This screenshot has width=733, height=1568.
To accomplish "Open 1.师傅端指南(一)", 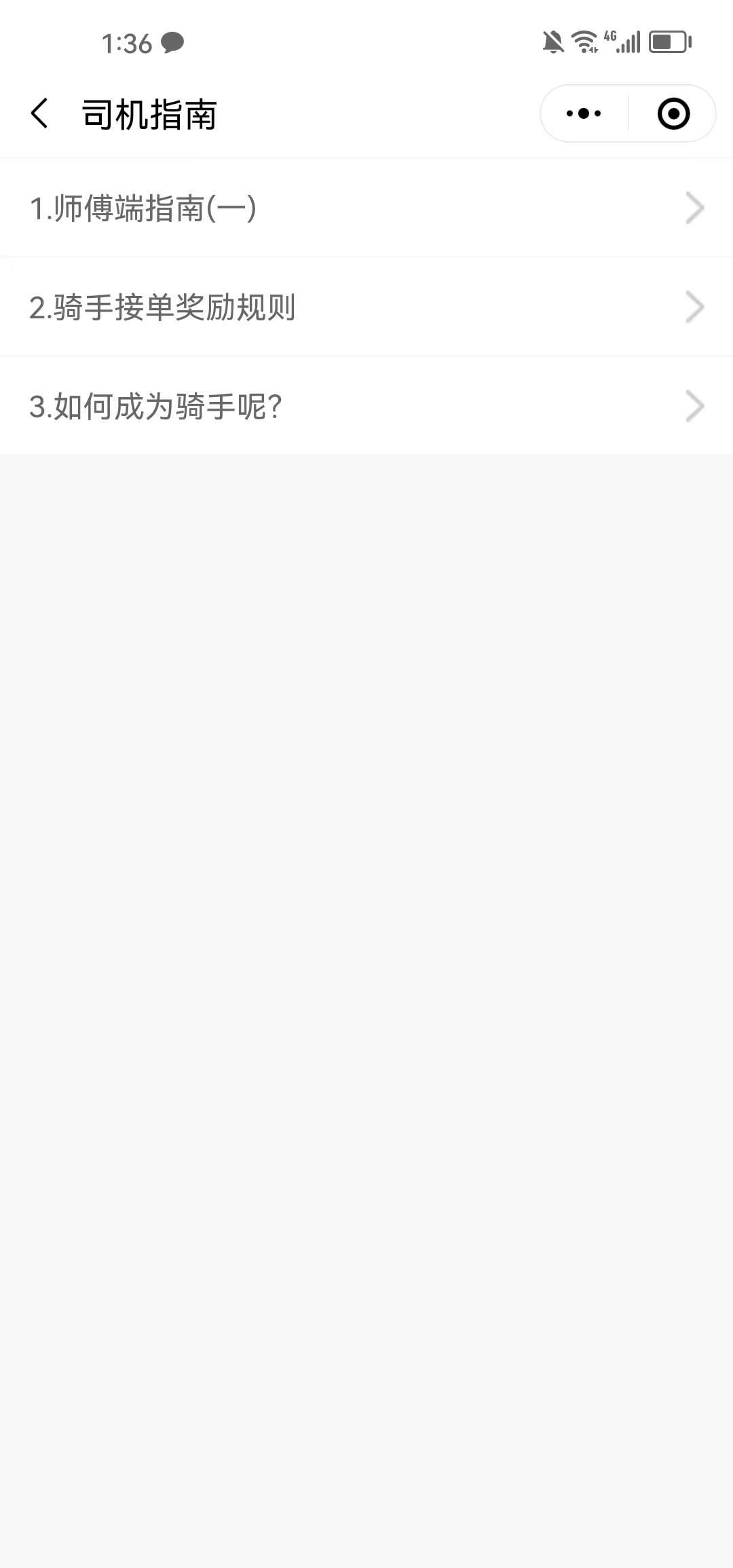I will 366,208.
